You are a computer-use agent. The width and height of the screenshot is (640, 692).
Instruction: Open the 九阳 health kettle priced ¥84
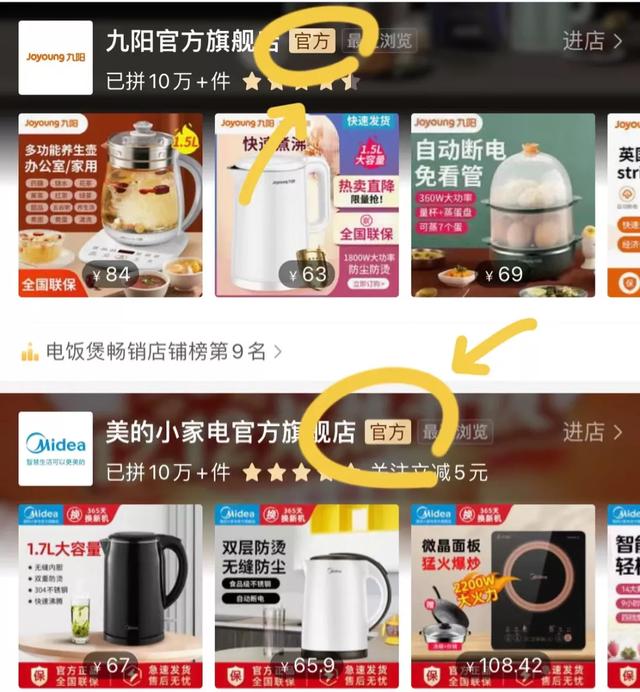(110, 205)
